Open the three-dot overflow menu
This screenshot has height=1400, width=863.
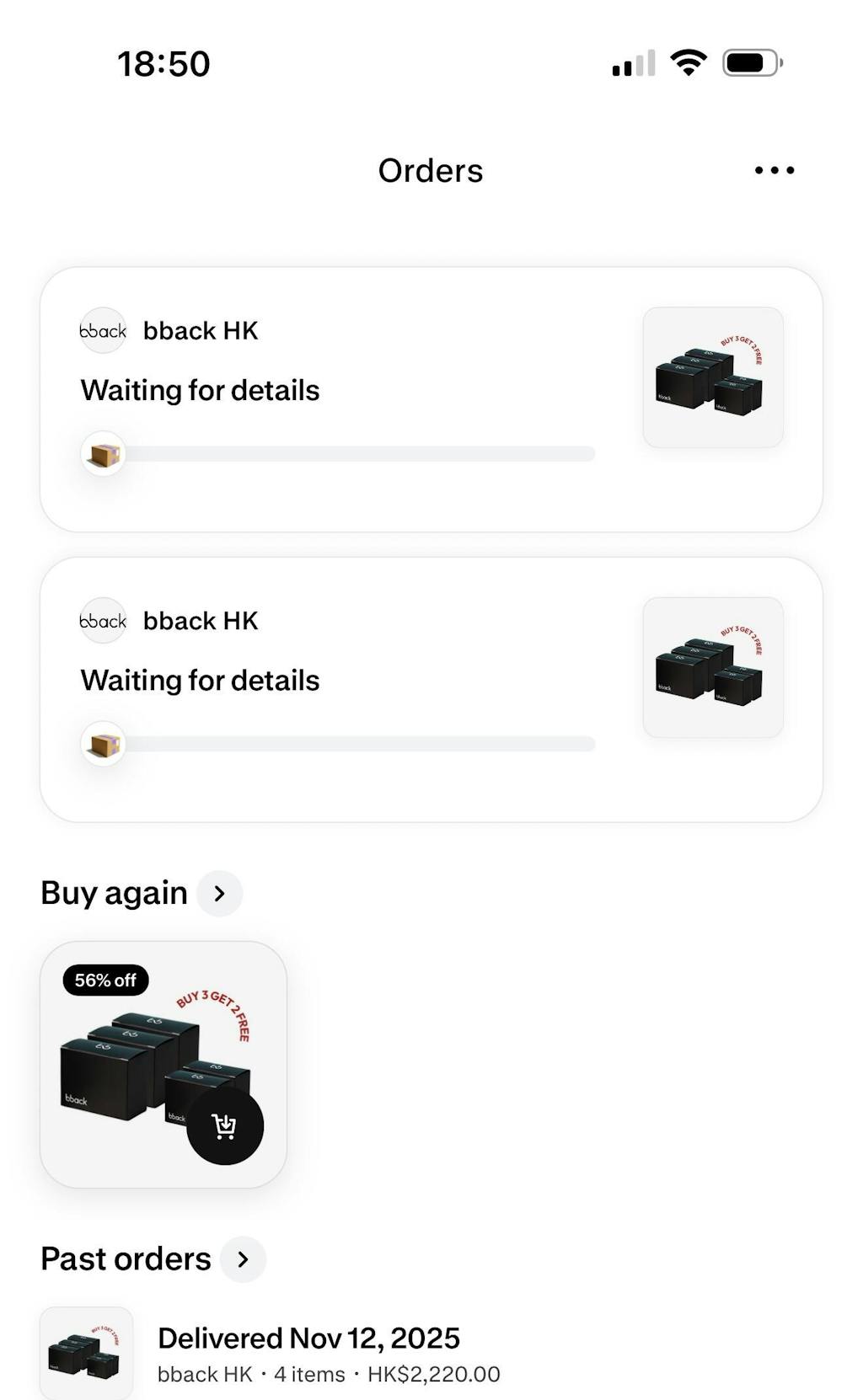[774, 170]
